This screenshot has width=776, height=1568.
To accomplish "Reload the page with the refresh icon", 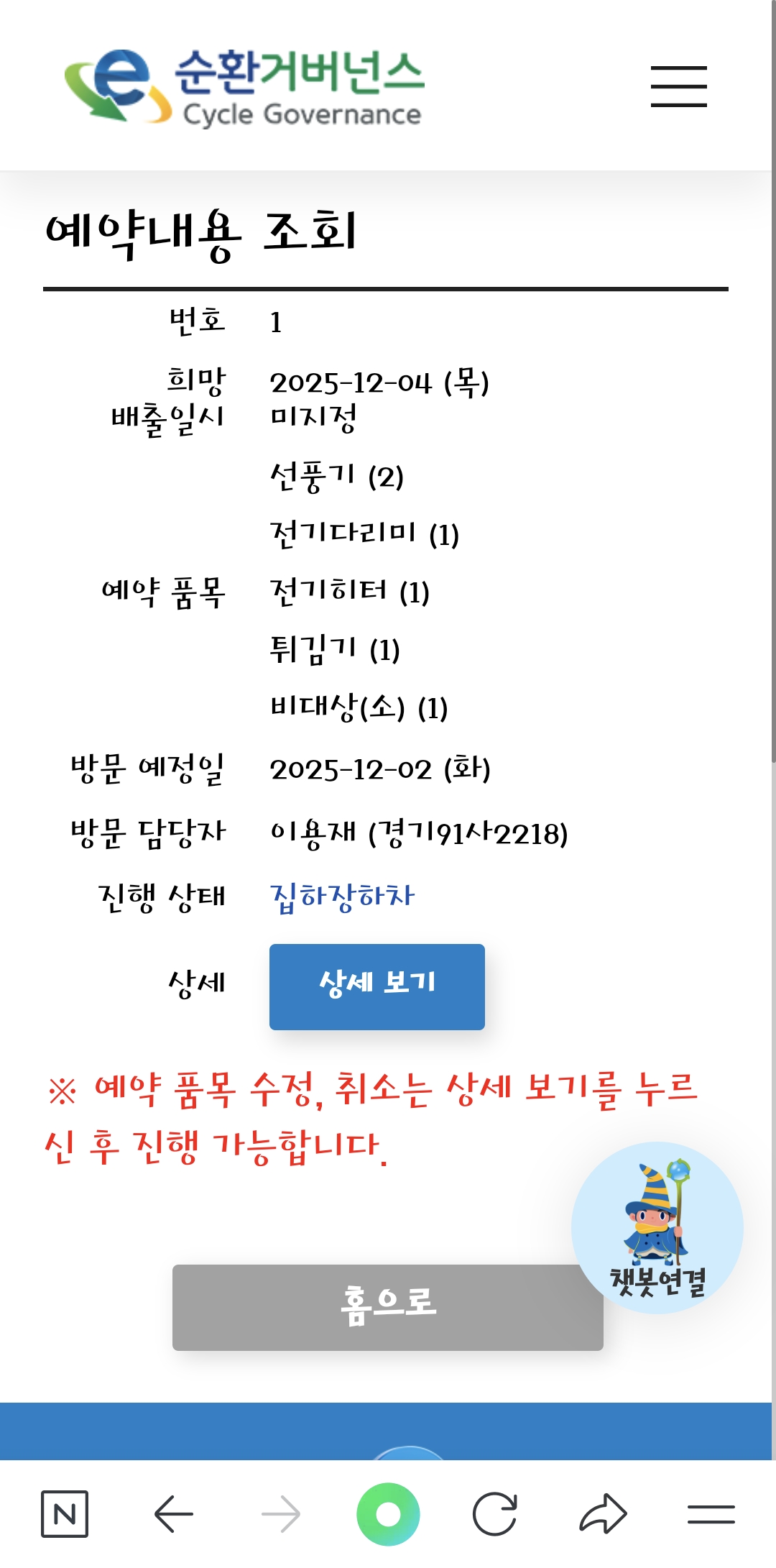I will tap(494, 1514).
